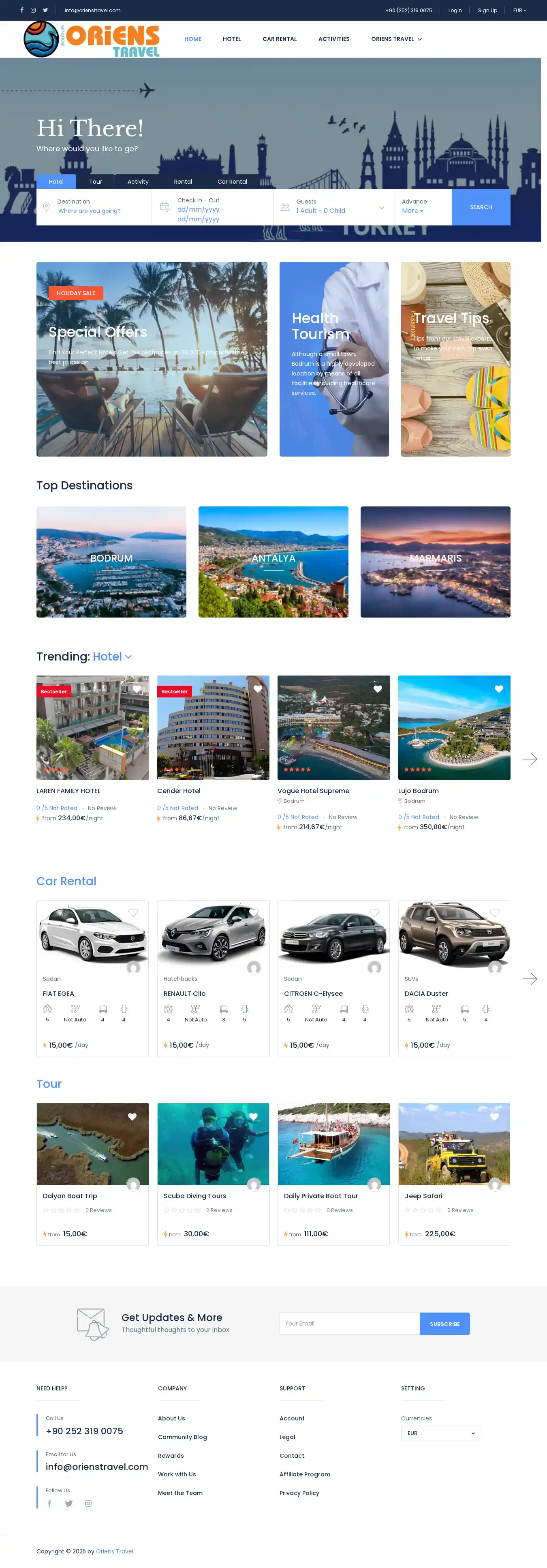Screen dimensions: 547x1568
Task: Go to Car Rental in main menu
Action: click(279, 39)
